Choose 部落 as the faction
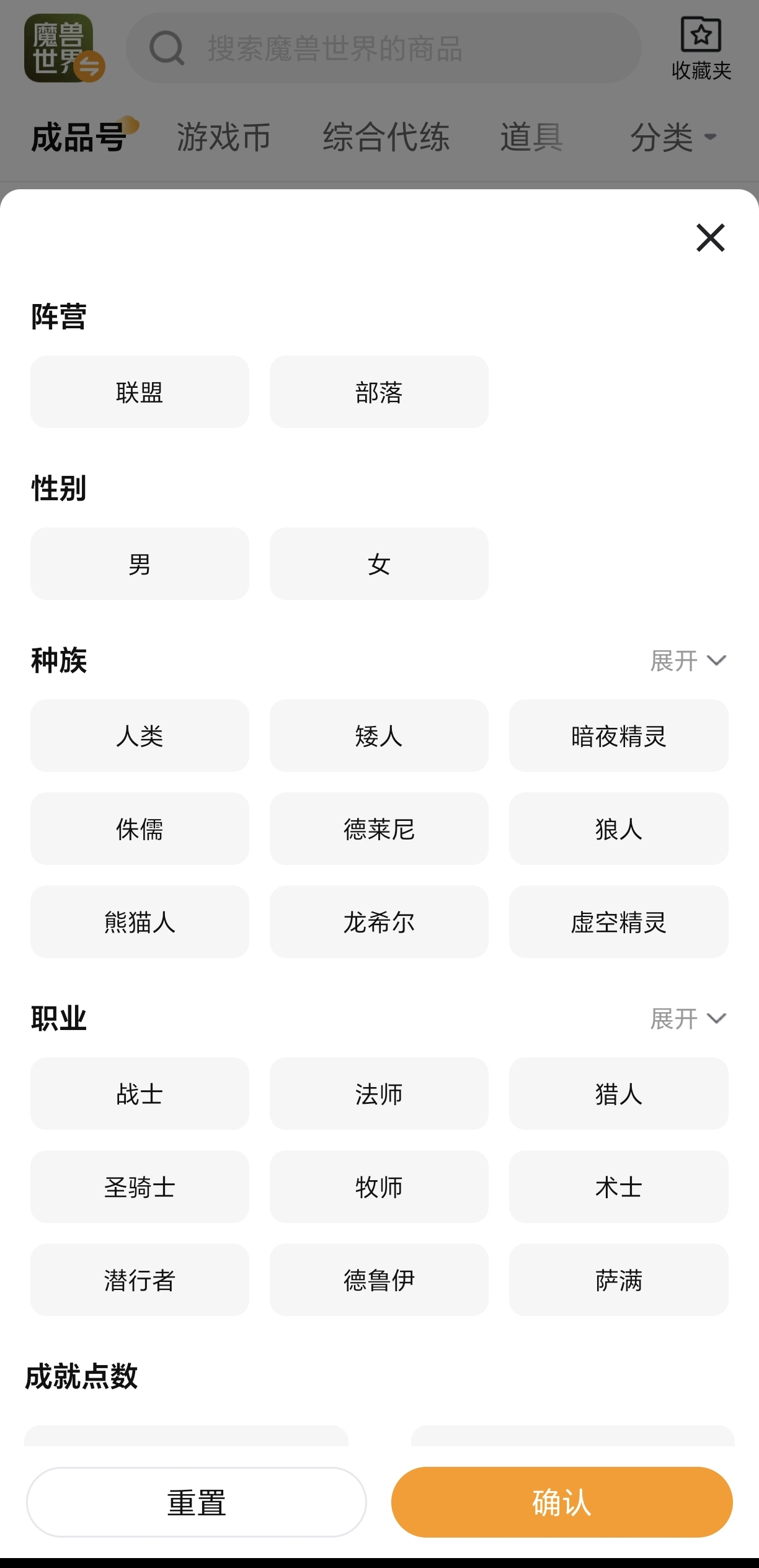This screenshot has height=1568, width=759. (x=379, y=392)
